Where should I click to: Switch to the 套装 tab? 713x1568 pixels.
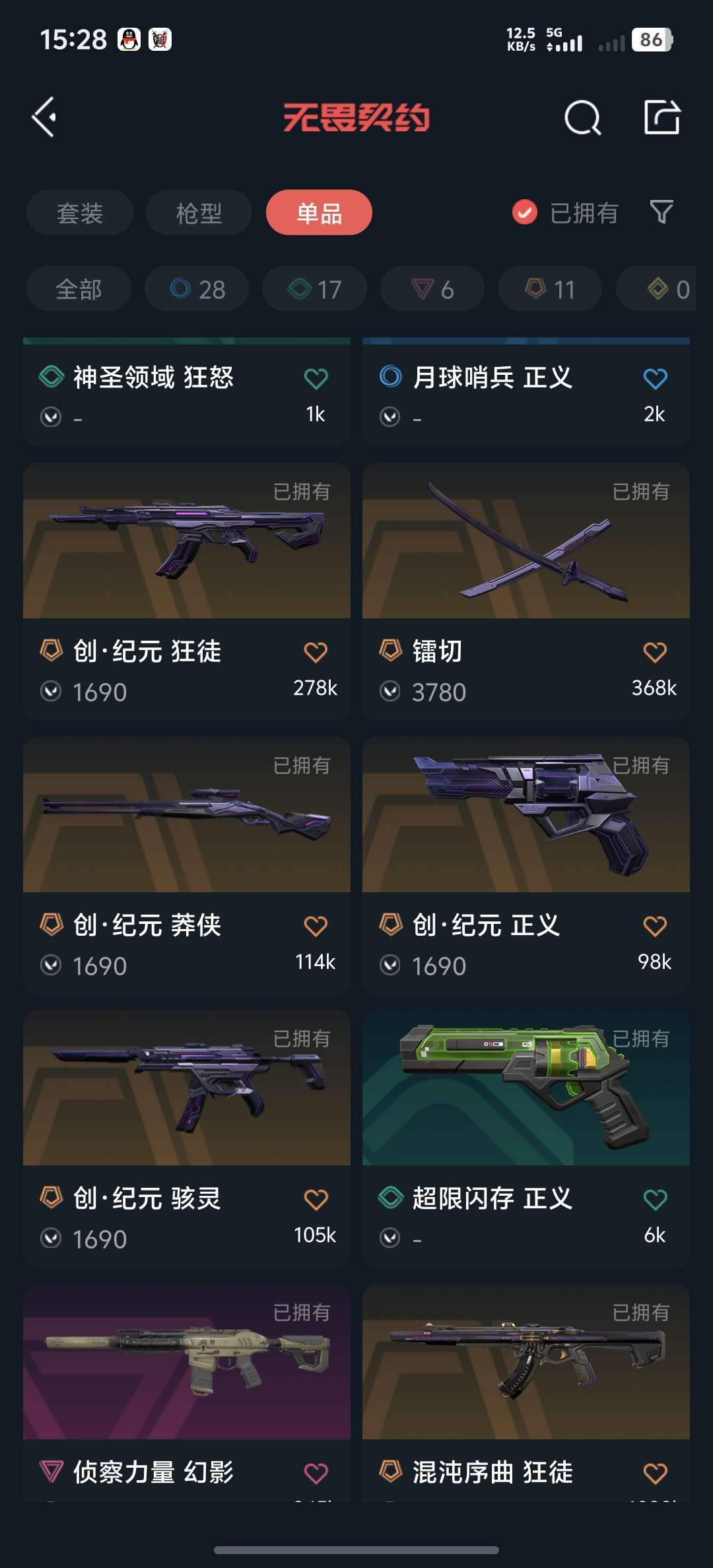pos(80,213)
